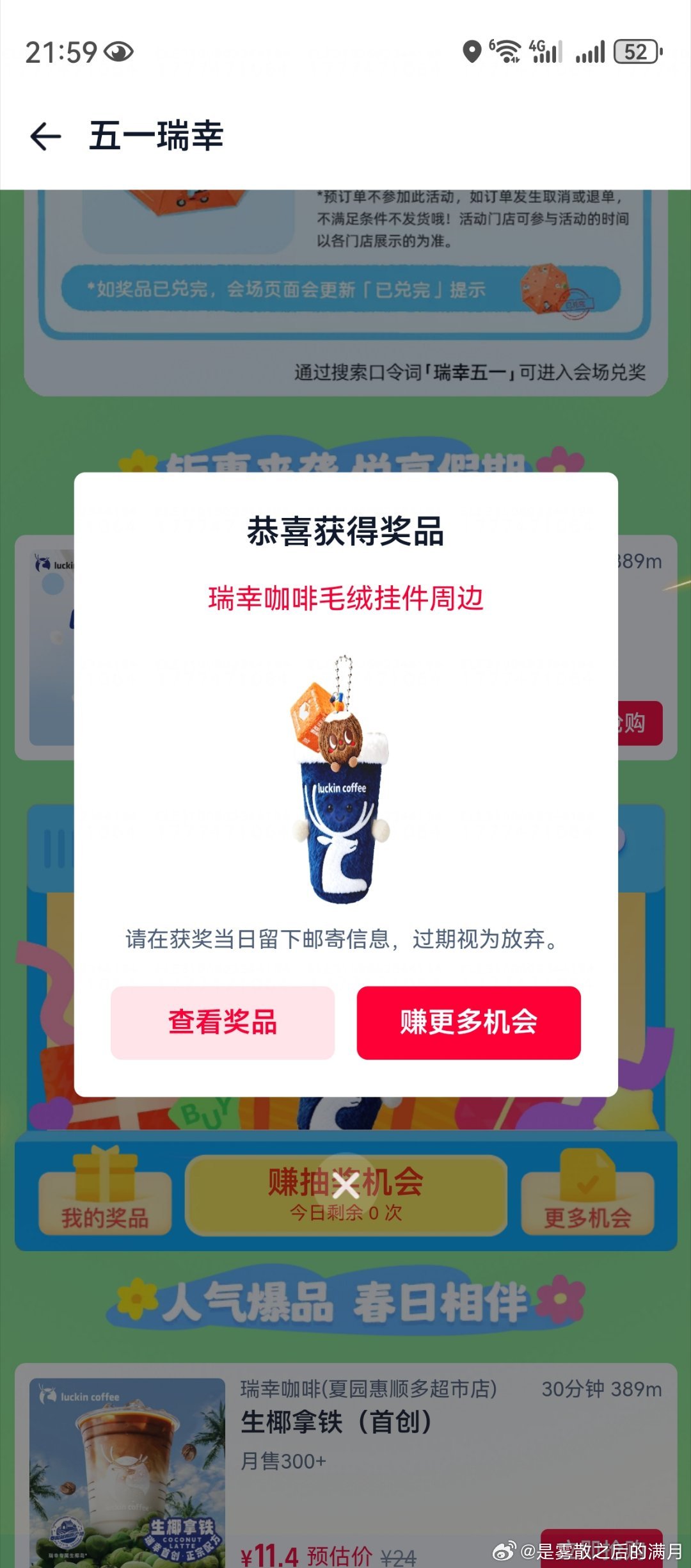
Task: Tap 查看奖品 to view prize
Action: click(x=223, y=1022)
